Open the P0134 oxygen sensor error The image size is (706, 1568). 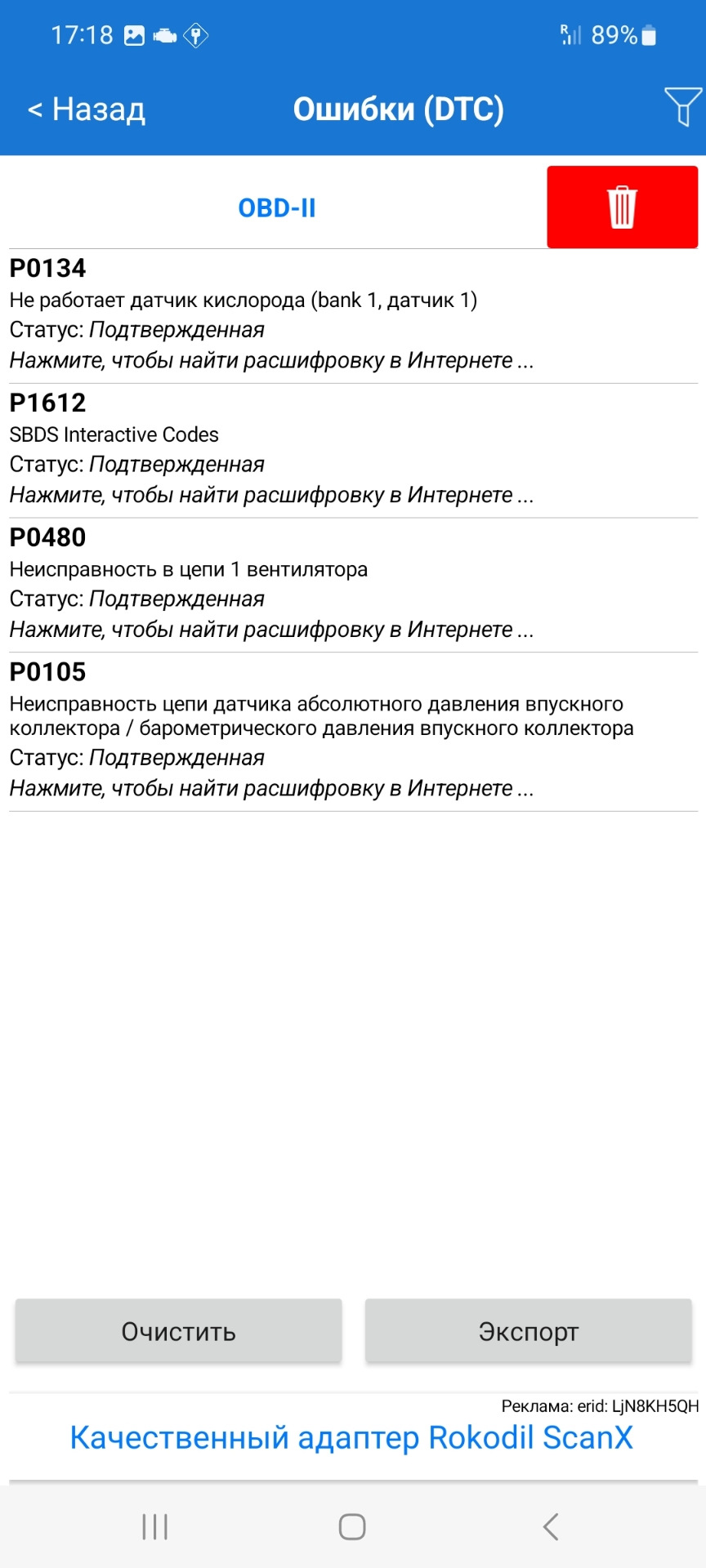tap(353, 316)
